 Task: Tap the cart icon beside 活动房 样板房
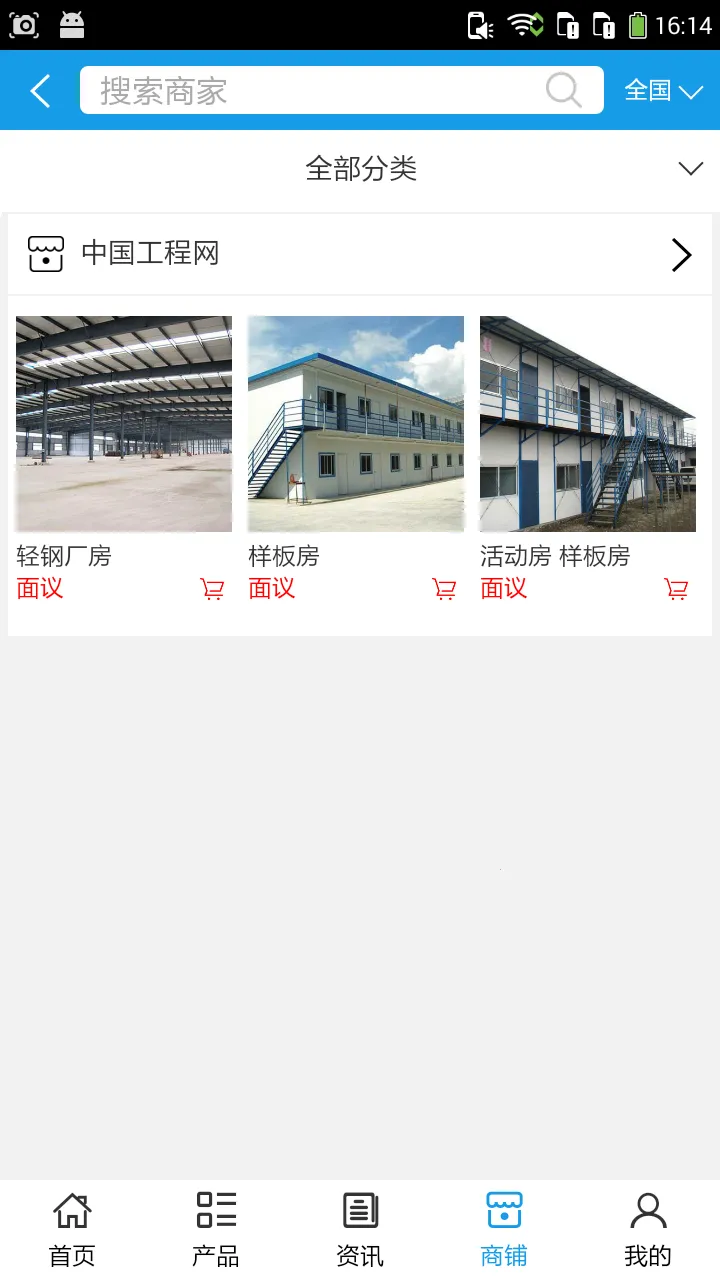pyautogui.click(x=676, y=589)
